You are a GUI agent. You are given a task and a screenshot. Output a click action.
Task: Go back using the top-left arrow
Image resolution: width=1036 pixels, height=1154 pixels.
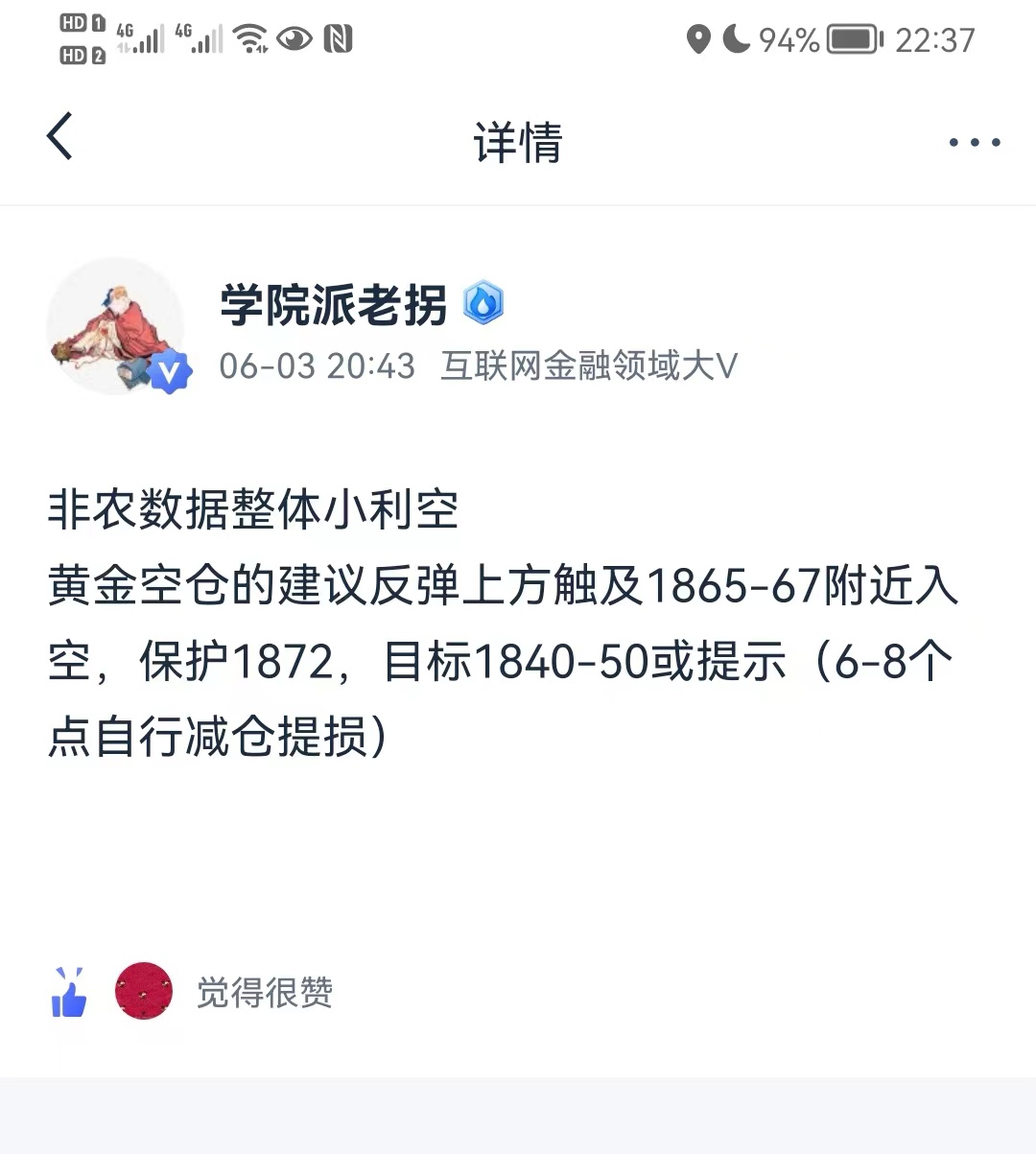click(x=59, y=136)
